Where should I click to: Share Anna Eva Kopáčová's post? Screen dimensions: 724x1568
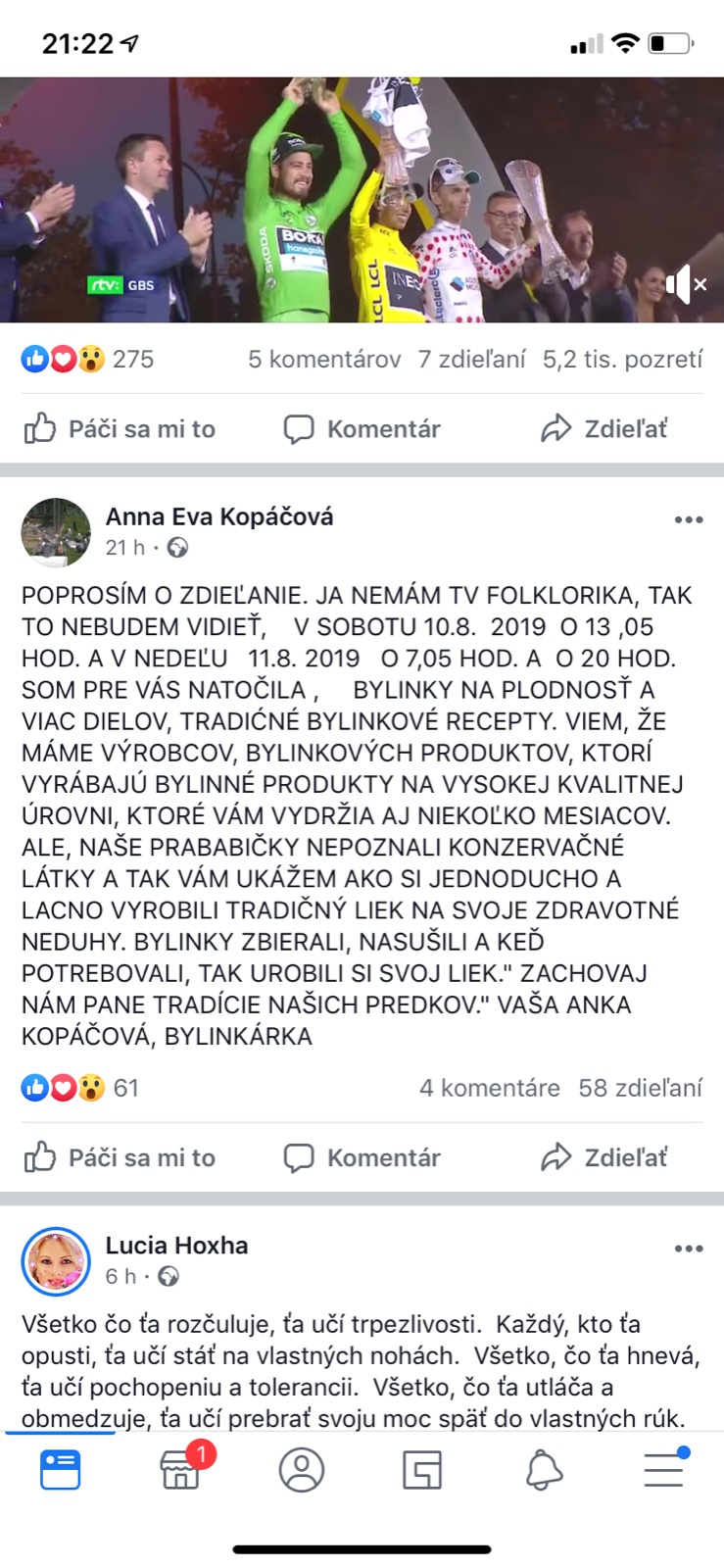pyautogui.click(x=603, y=1157)
